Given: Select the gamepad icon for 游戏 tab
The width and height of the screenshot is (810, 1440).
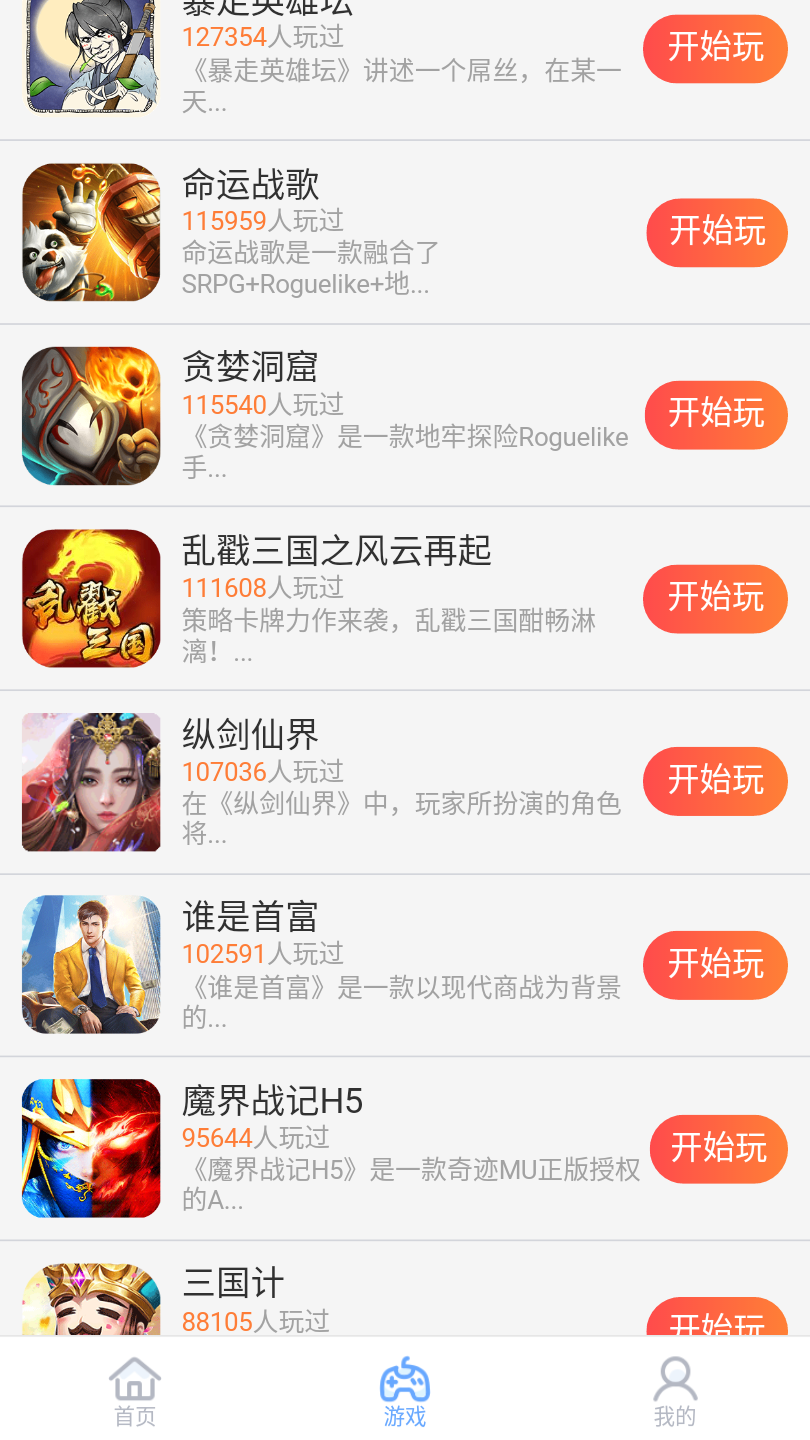Looking at the screenshot, I should click(405, 1381).
